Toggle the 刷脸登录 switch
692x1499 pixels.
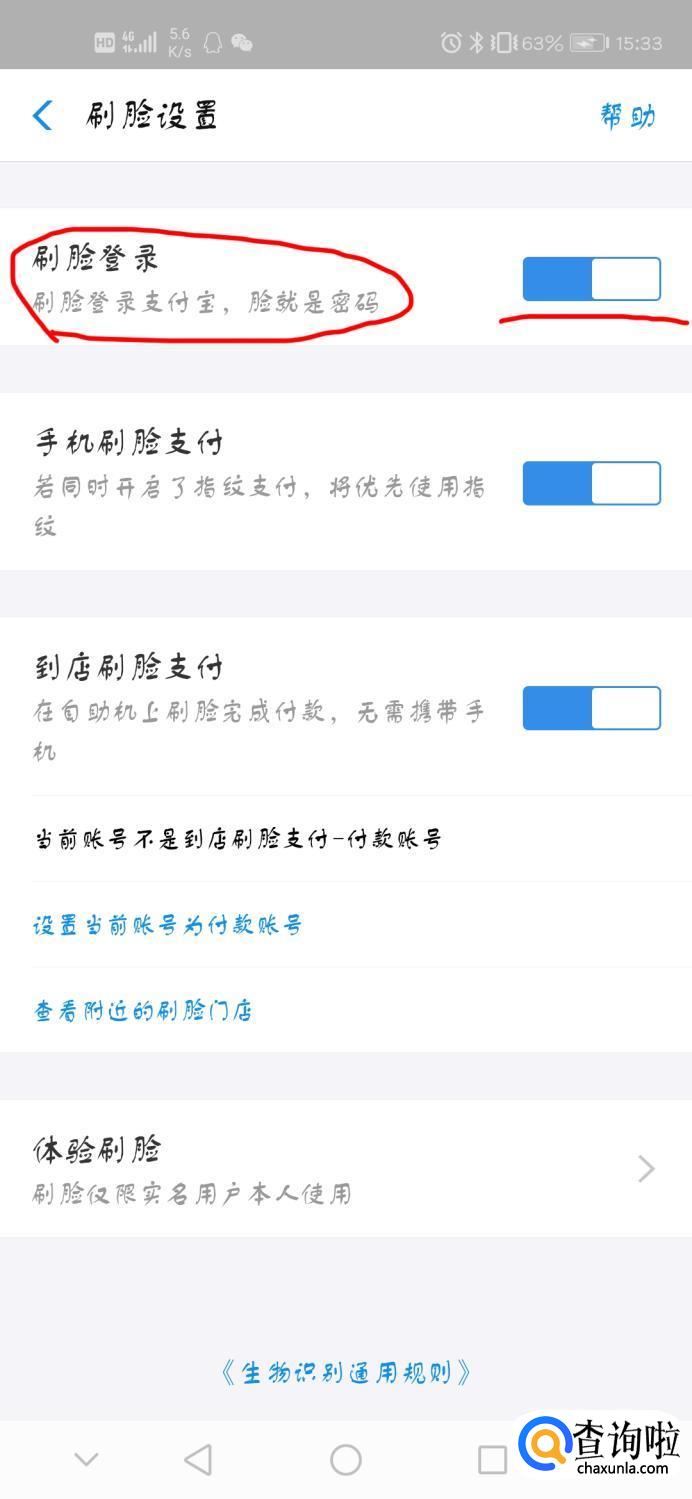coord(591,279)
